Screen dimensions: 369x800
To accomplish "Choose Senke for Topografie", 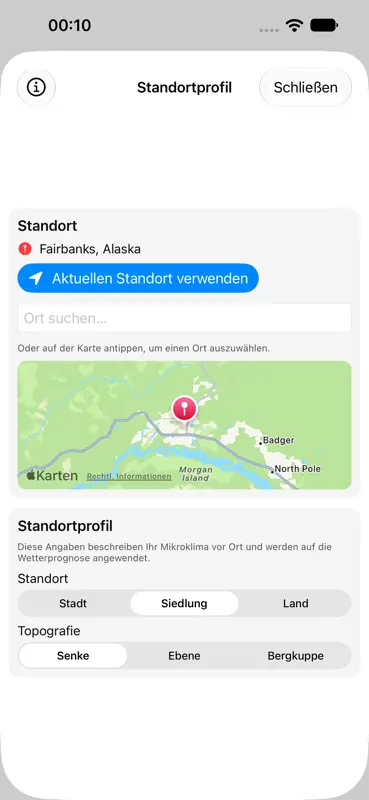I will (73, 656).
